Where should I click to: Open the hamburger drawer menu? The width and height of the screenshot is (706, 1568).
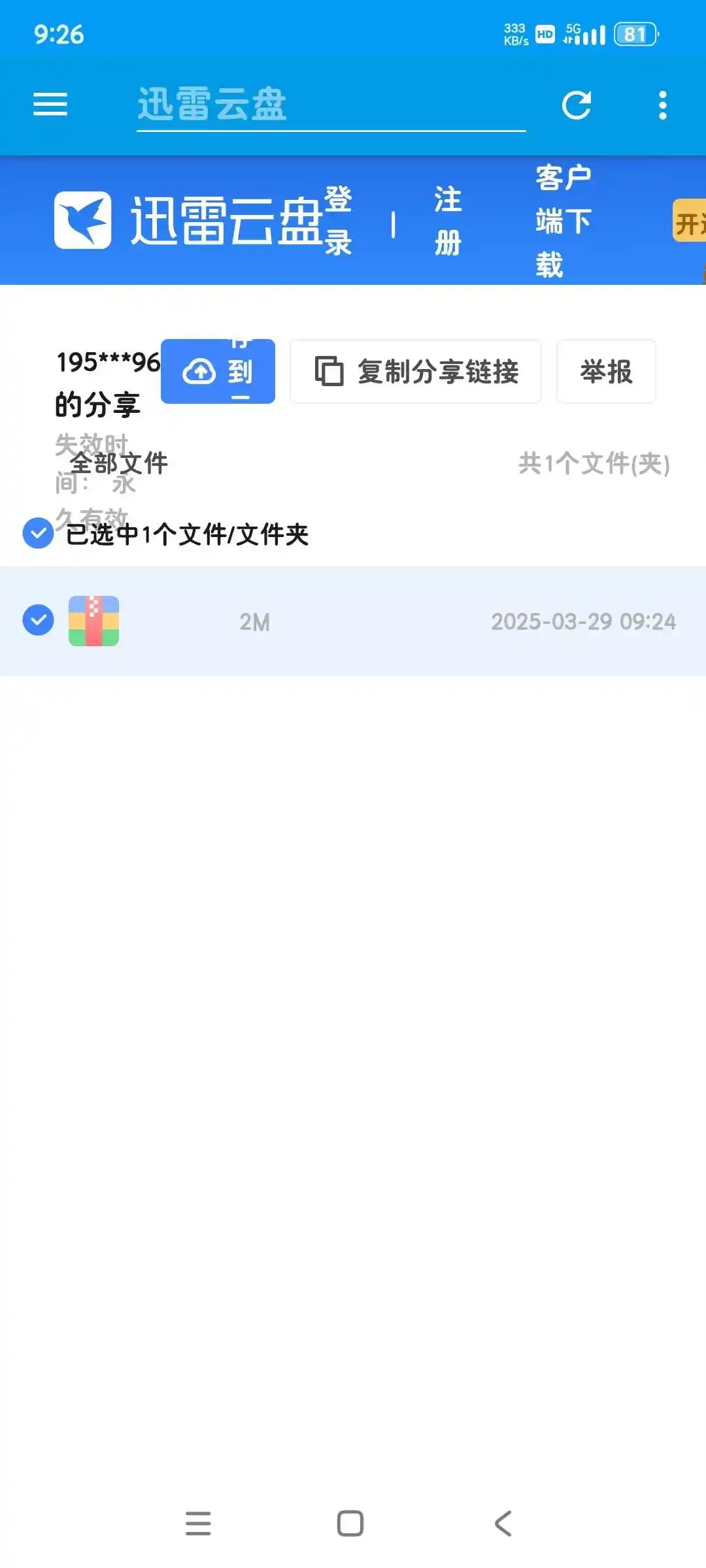click(x=50, y=105)
